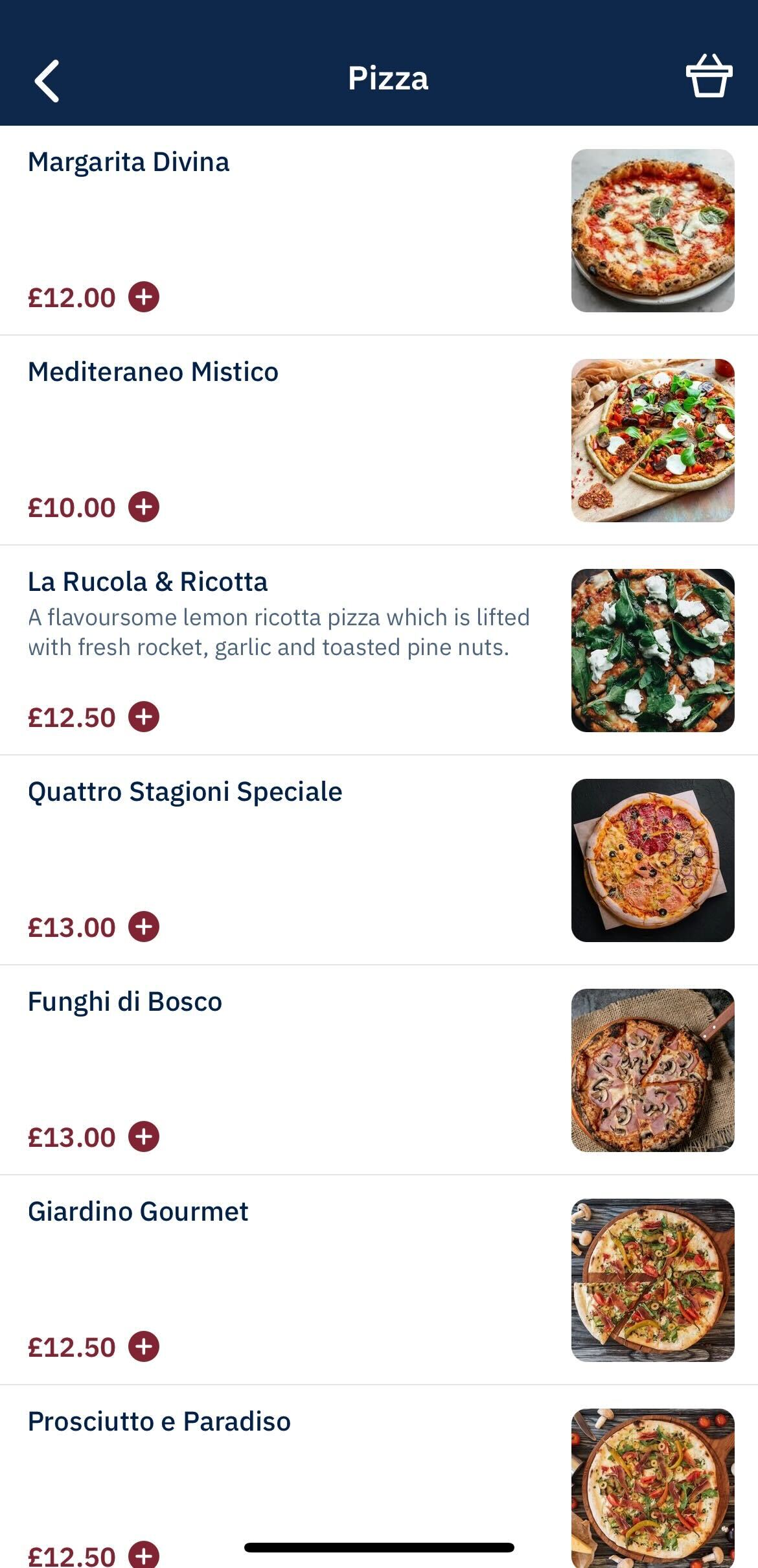Screen dimensions: 758x1568
Task: Add Prosciutto e Paradiso to basket
Action: (144, 1555)
